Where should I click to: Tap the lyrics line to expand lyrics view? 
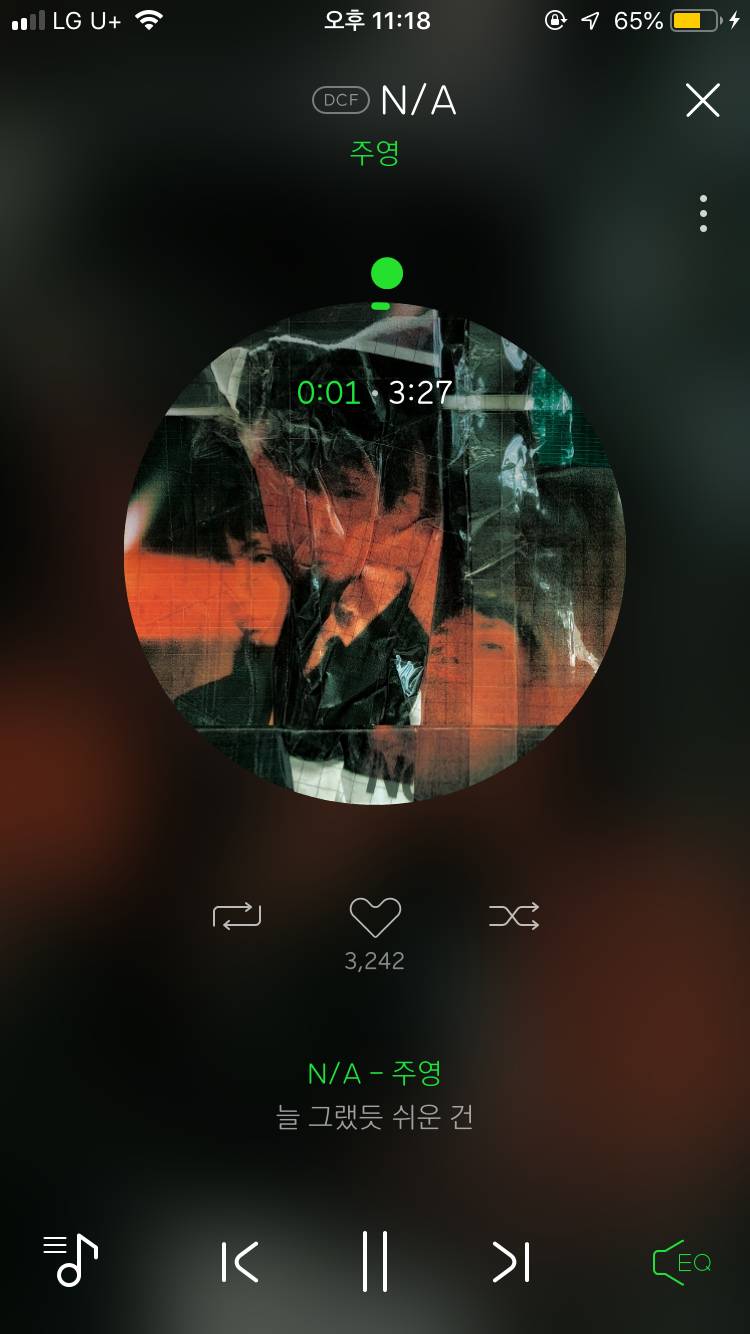(x=375, y=1119)
